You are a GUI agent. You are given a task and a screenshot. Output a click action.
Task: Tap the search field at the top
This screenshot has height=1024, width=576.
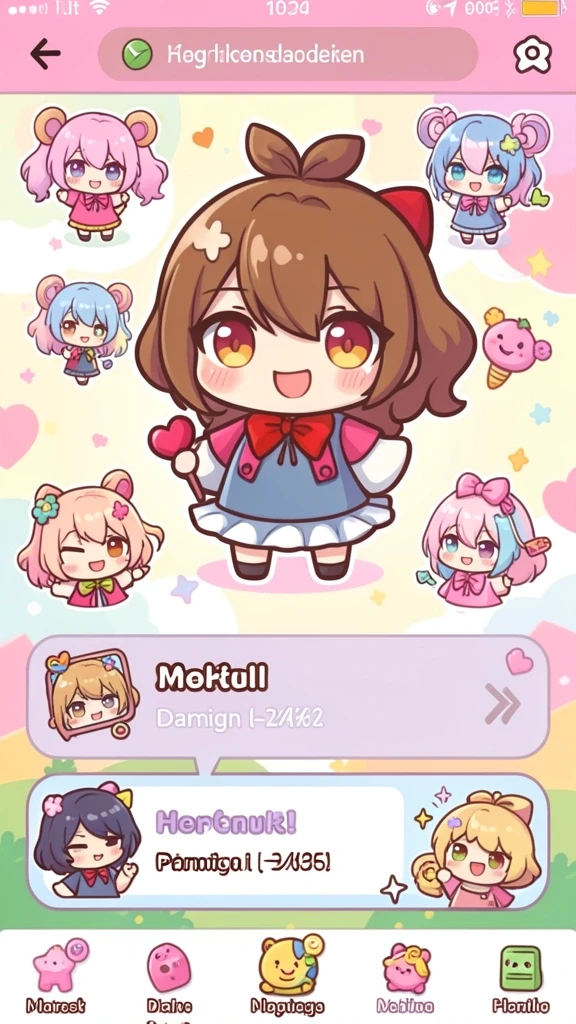pyautogui.click(x=288, y=54)
